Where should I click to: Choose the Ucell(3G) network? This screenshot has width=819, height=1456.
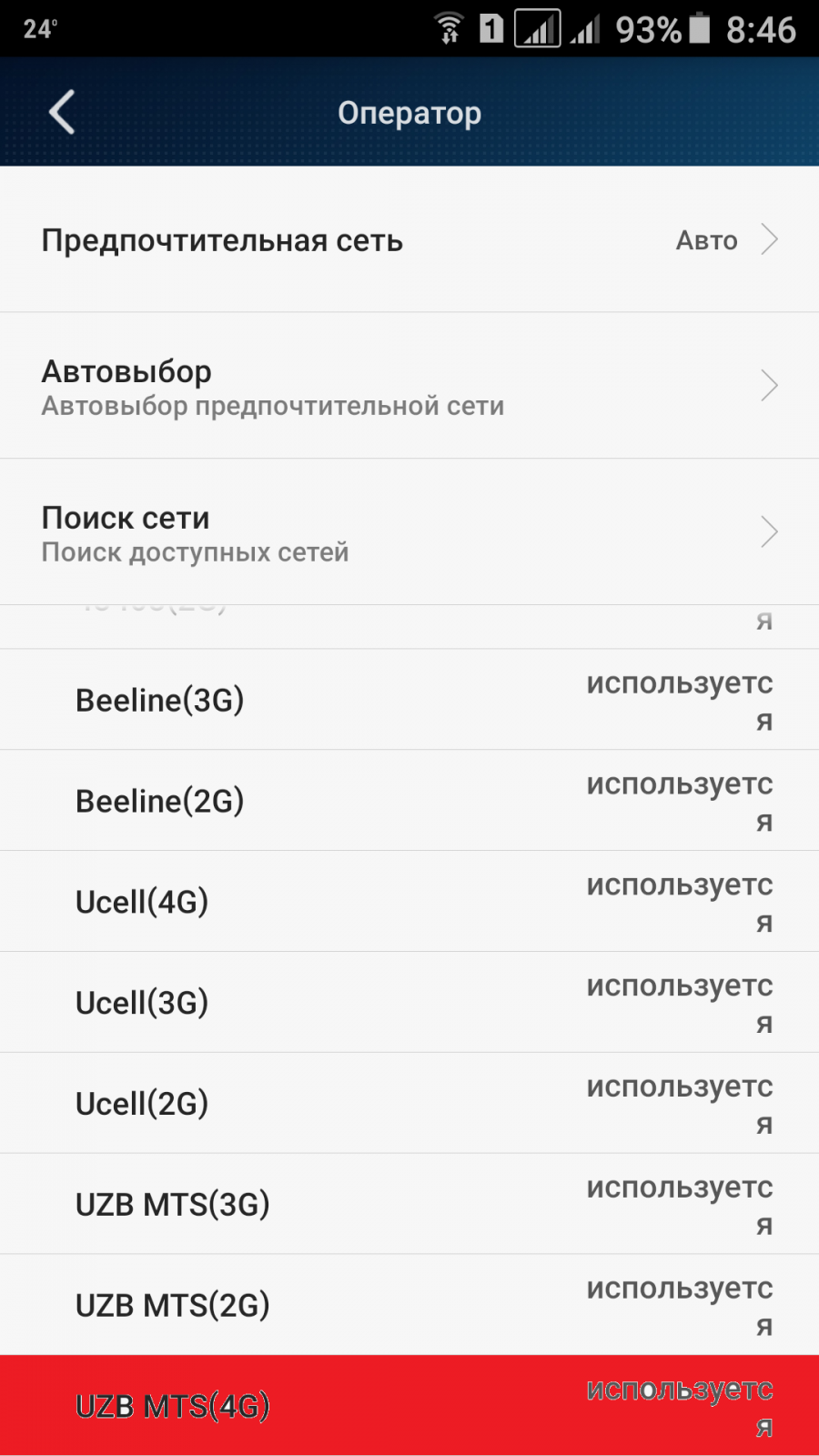point(409,1003)
